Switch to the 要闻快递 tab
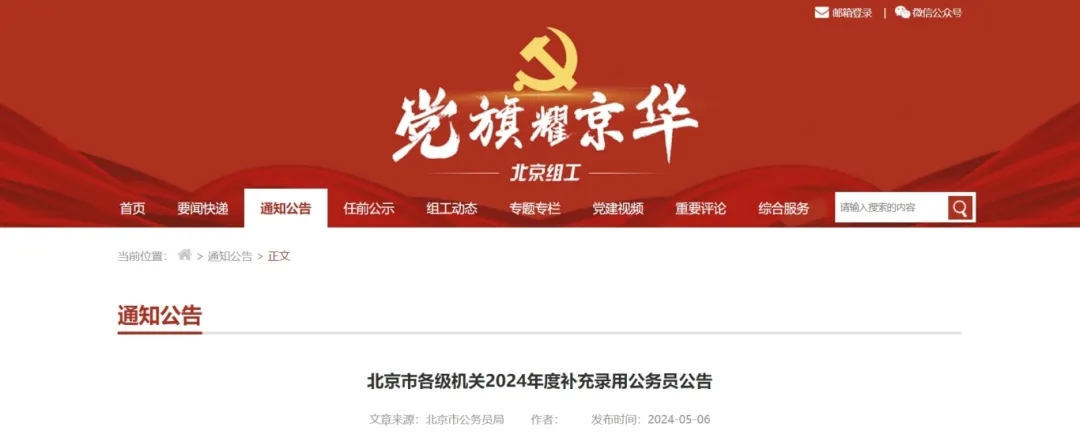This screenshot has width=1080, height=442. pos(203,209)
